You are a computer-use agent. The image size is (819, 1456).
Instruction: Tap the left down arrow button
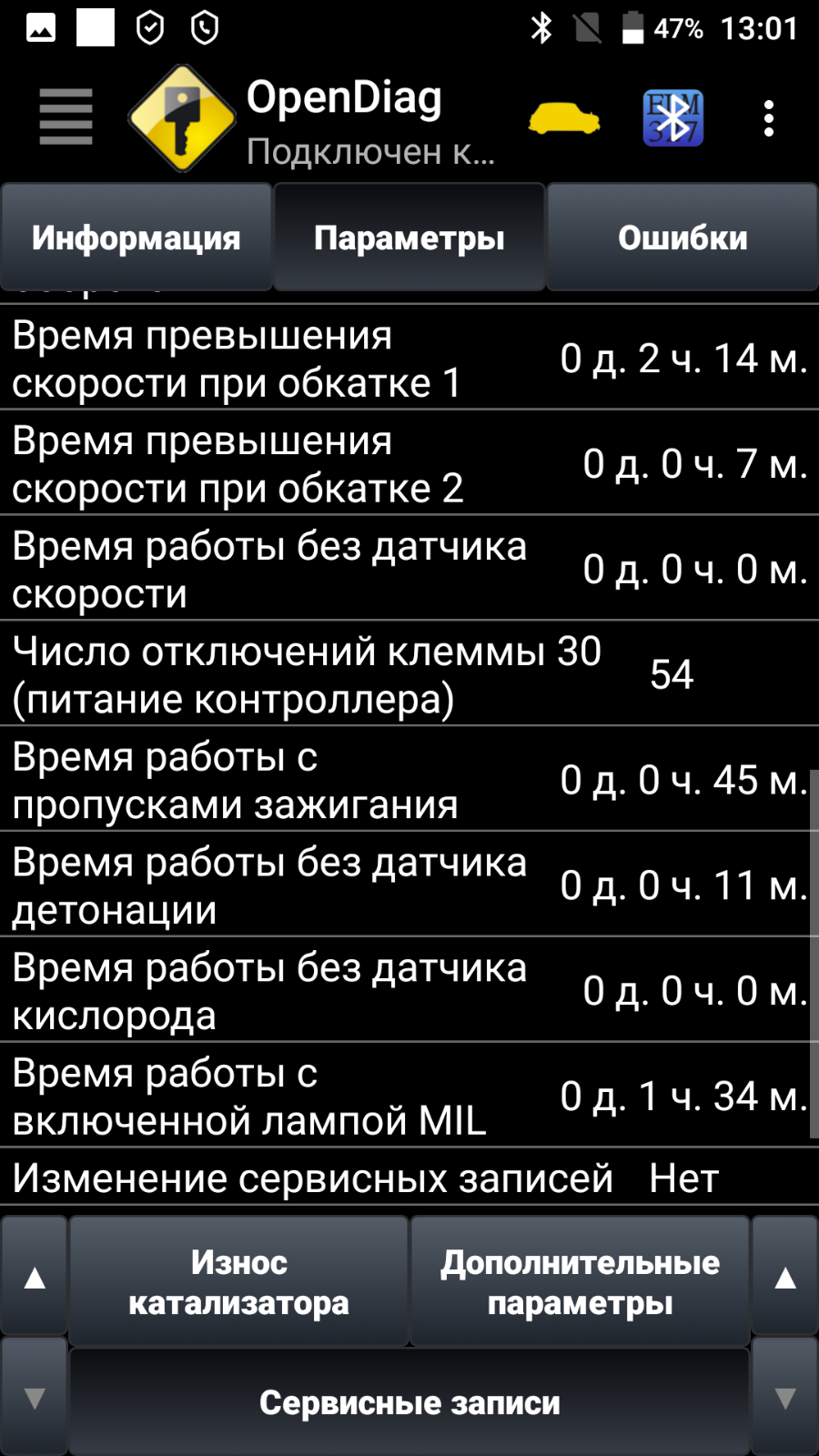[35, 1397]
